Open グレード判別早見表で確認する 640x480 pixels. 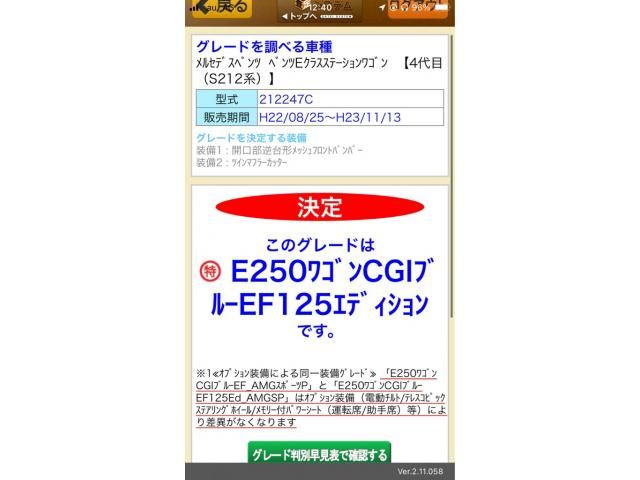coord(319,454)
